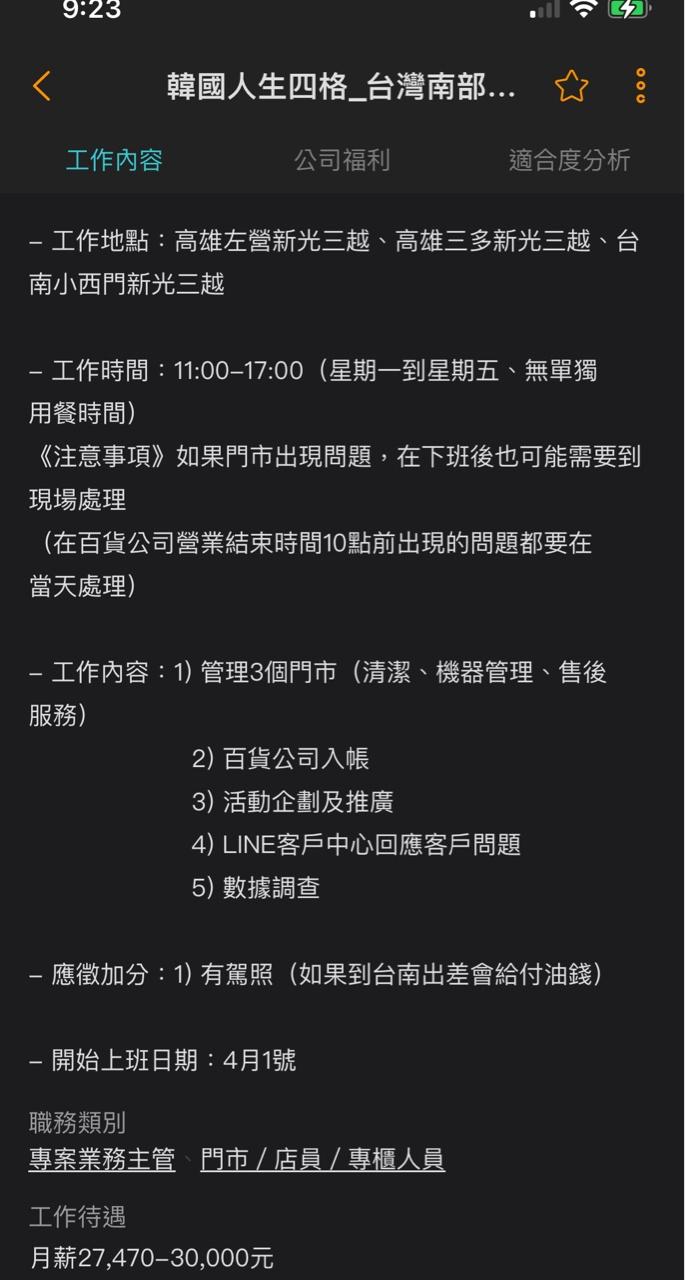
Task: Open the 專案業務主管 job category link
Action: tap(102, 1160)
